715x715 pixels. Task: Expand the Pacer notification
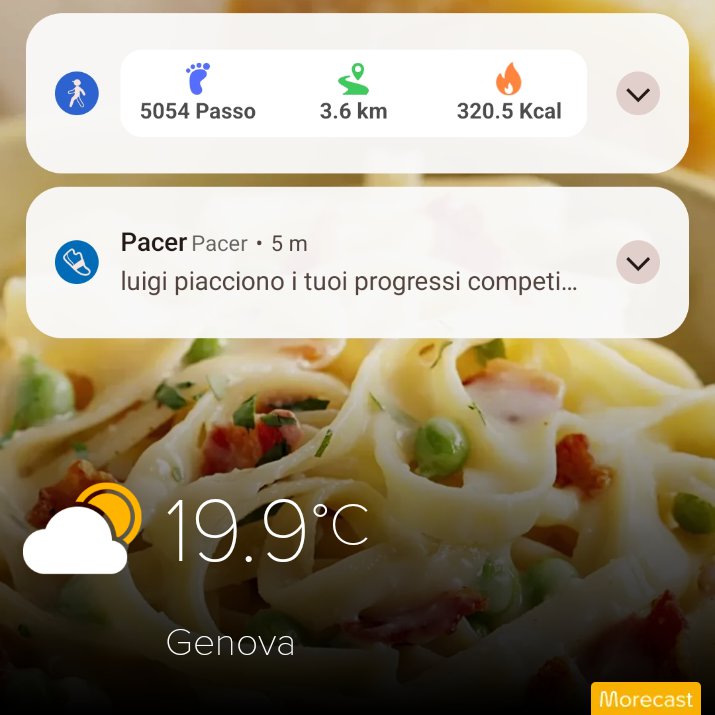[x=637, y=262]
